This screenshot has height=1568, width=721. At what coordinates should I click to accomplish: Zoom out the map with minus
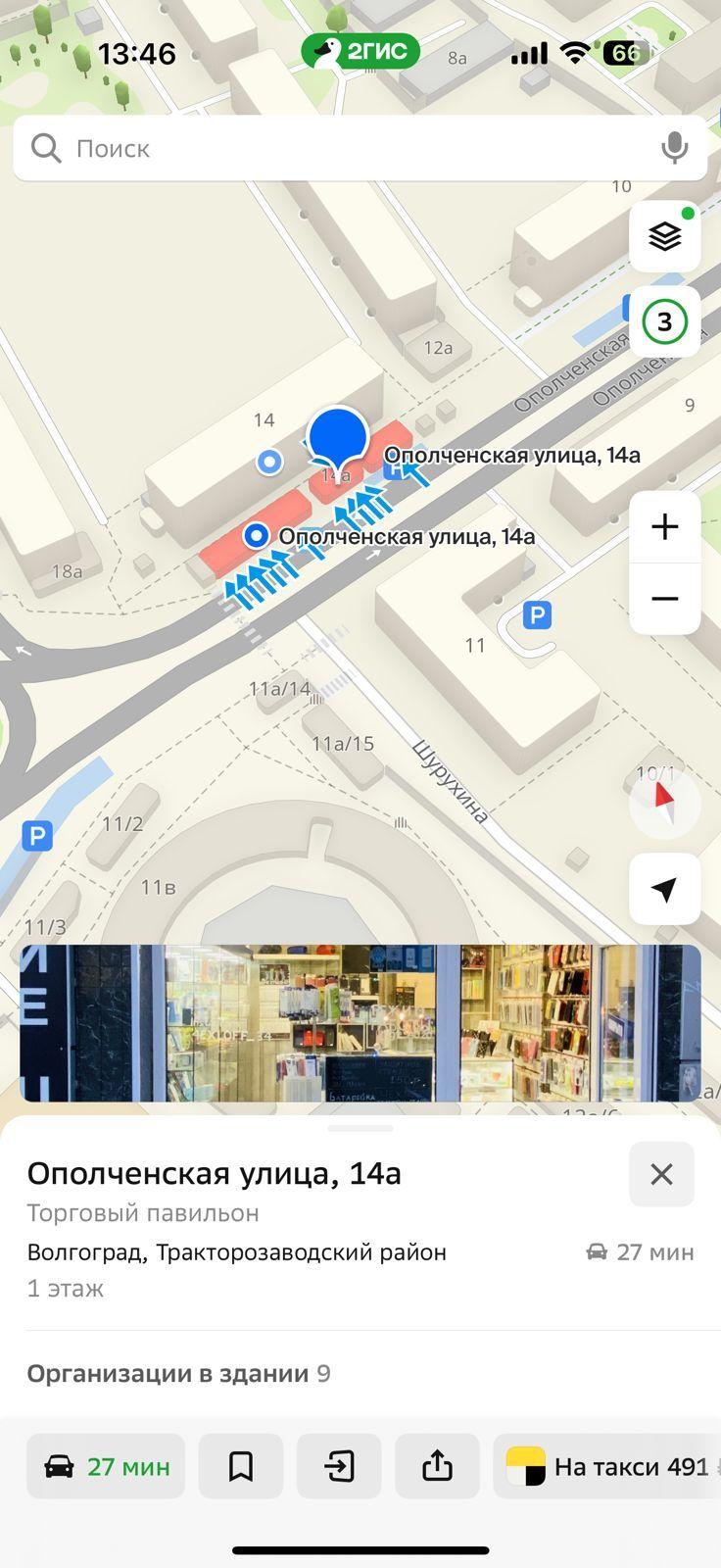(665, 599)
